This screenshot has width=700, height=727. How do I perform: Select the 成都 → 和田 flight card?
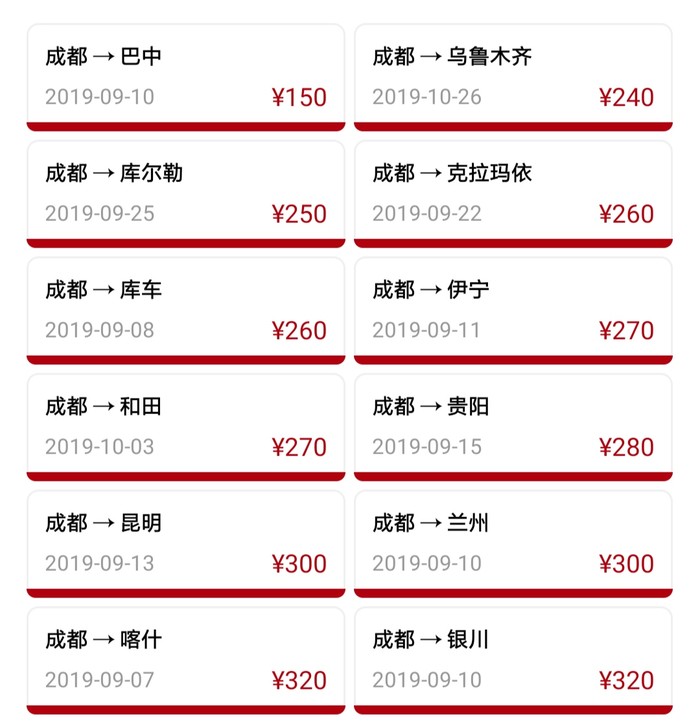point(186,427)
